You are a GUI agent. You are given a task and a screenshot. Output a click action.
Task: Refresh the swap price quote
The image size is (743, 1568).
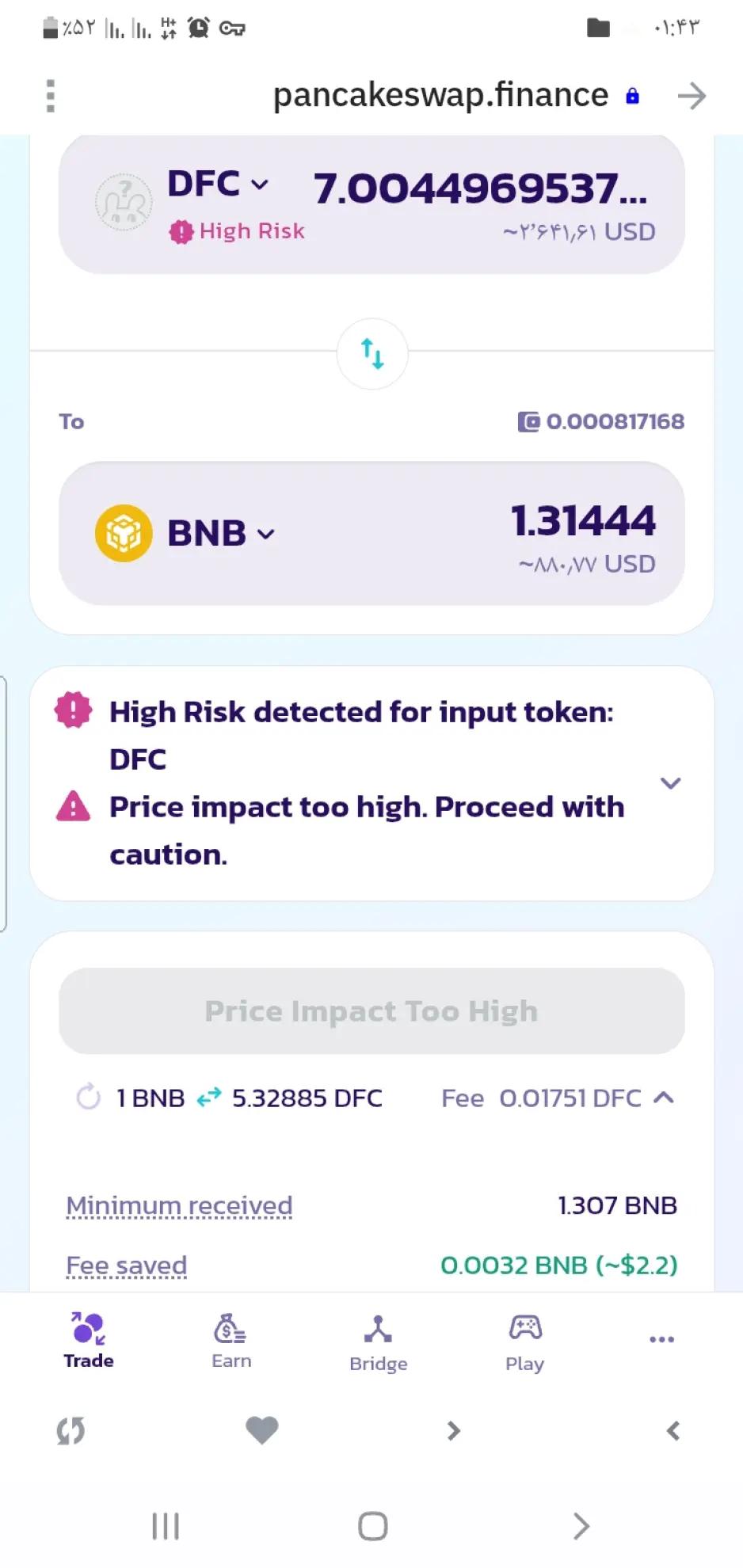tap(89, 1098)
